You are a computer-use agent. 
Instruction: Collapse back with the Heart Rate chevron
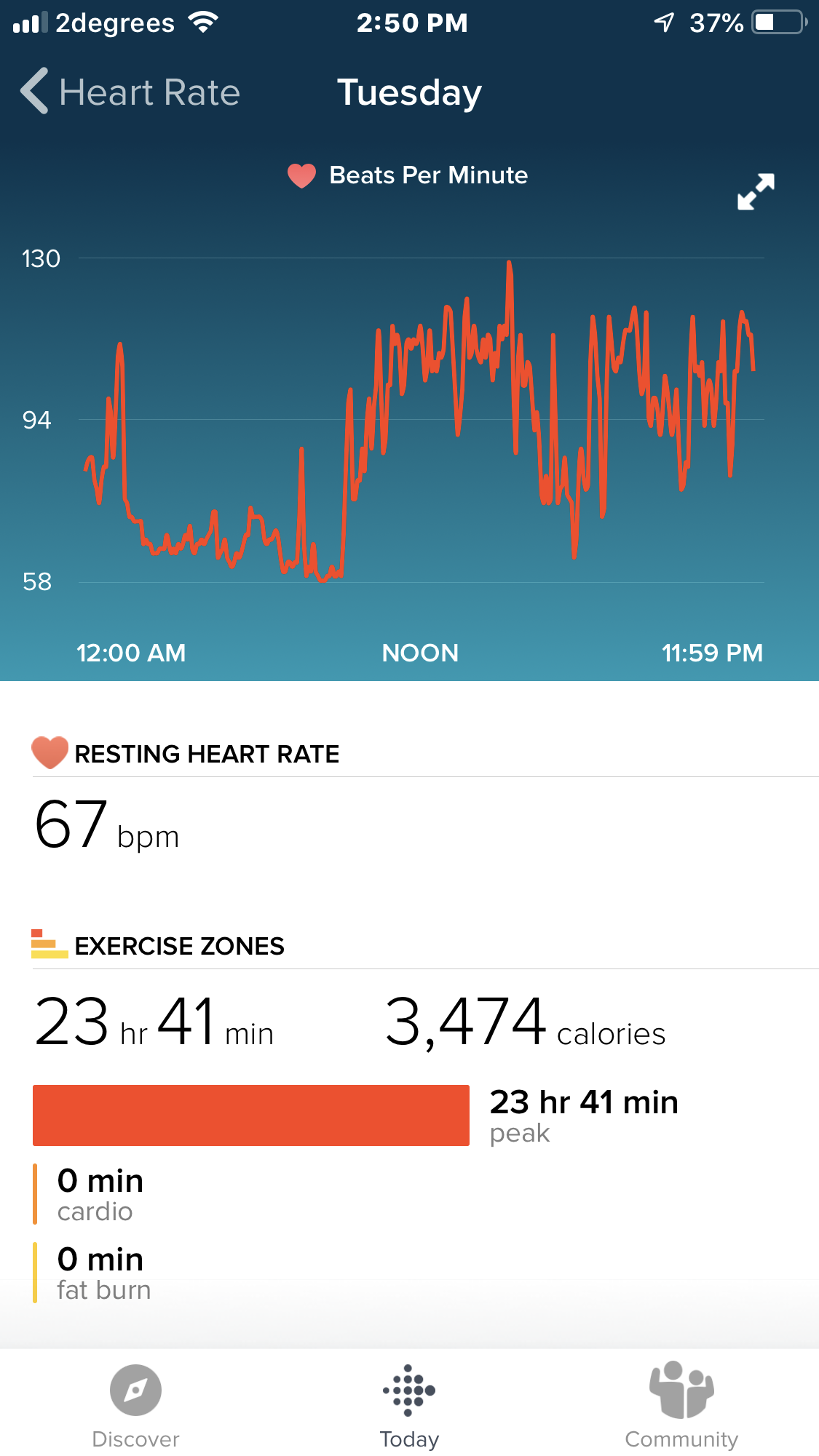[x=32, y=92]
